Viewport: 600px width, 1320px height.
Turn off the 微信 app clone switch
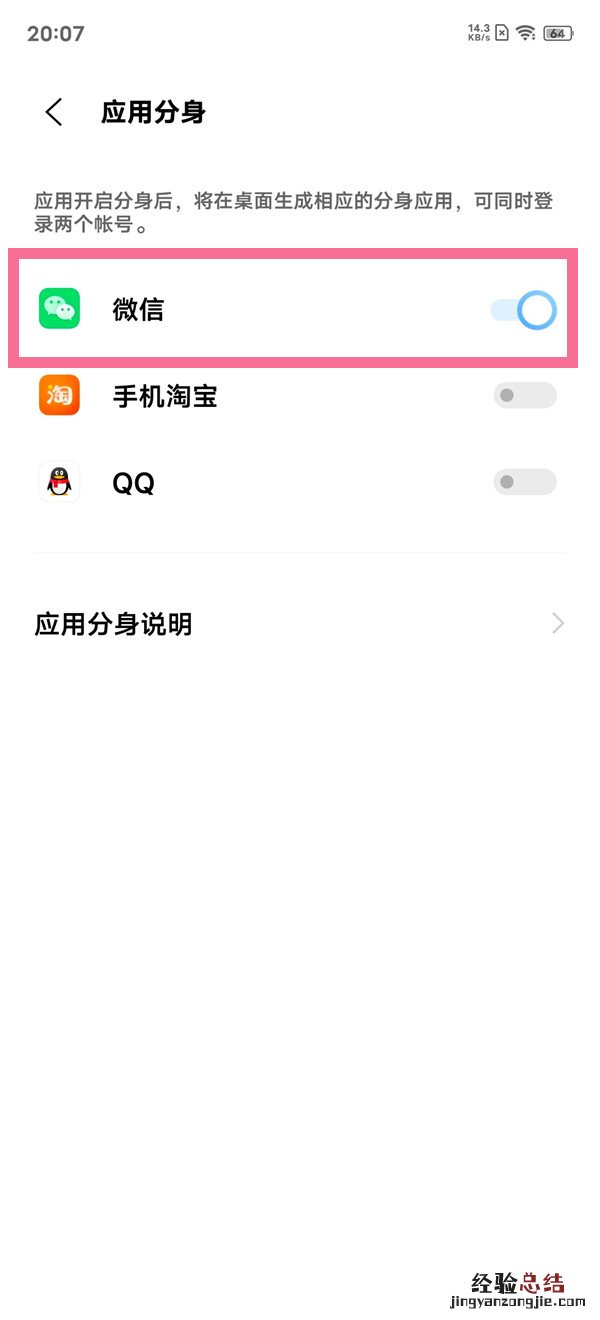coord(523,310)
